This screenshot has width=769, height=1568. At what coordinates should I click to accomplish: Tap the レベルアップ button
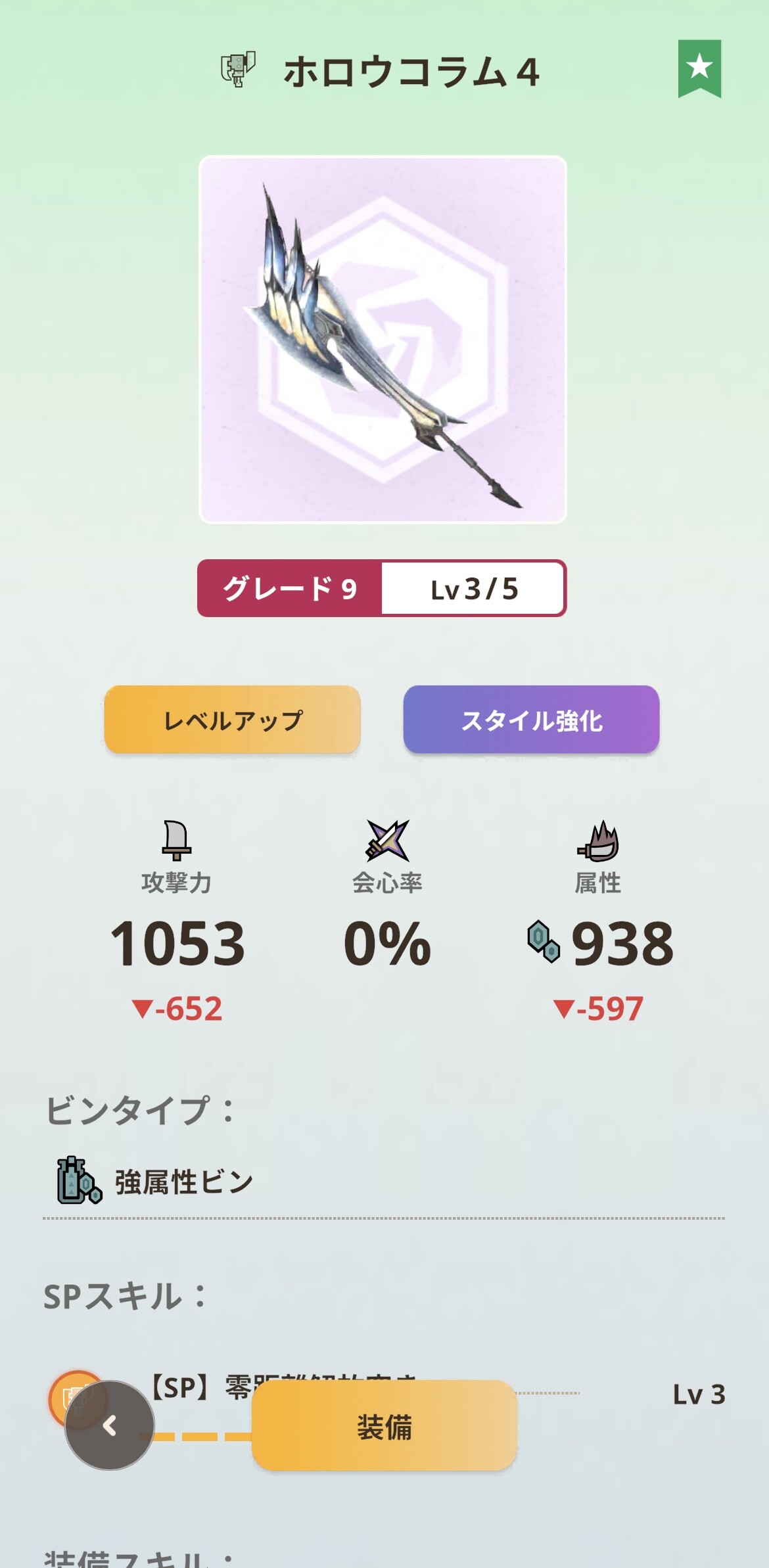point(232,720)
